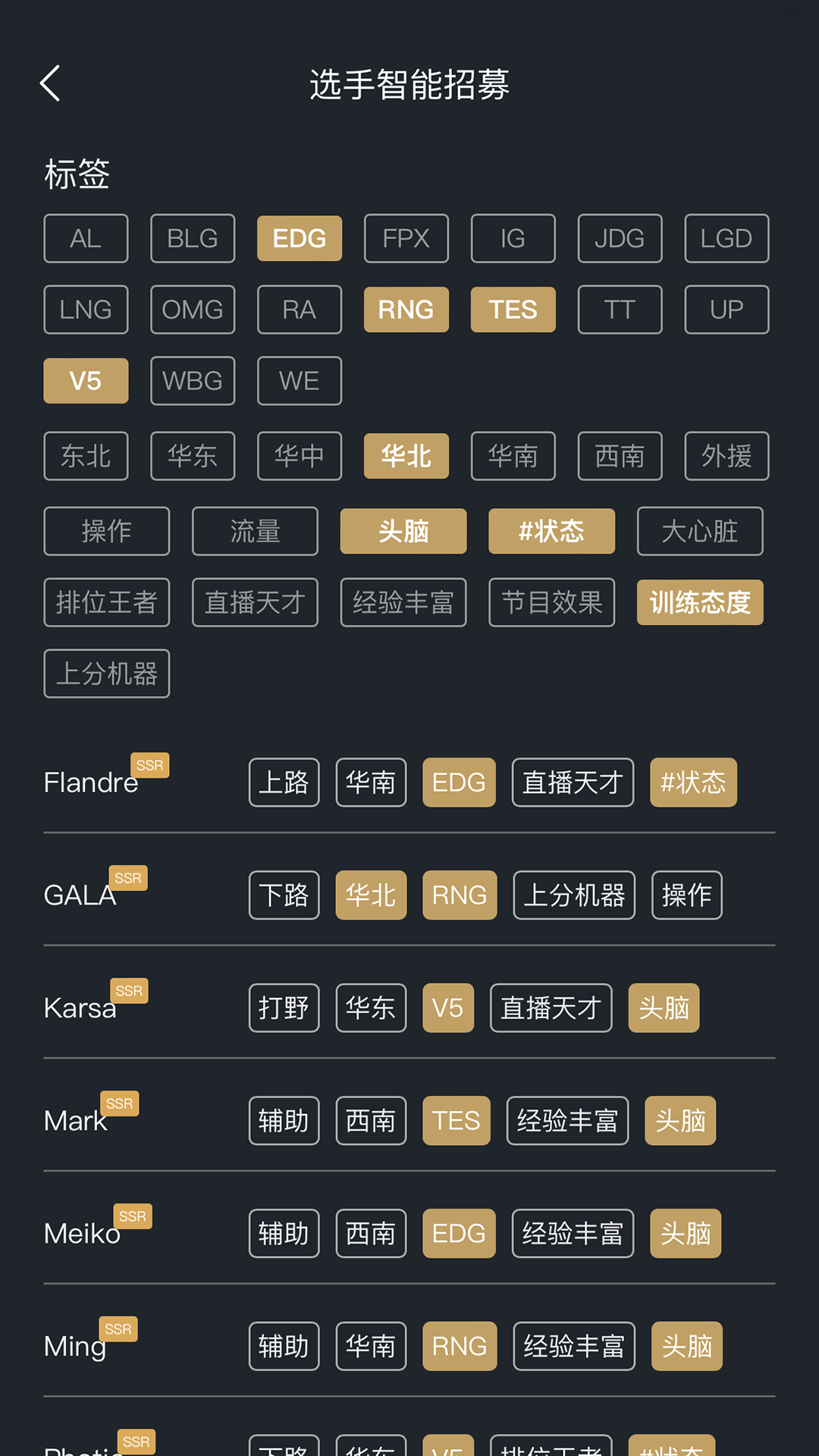Select the BLG team tag
The height and width of the screenshot is (1456, 819).
[x=192, y=238]
